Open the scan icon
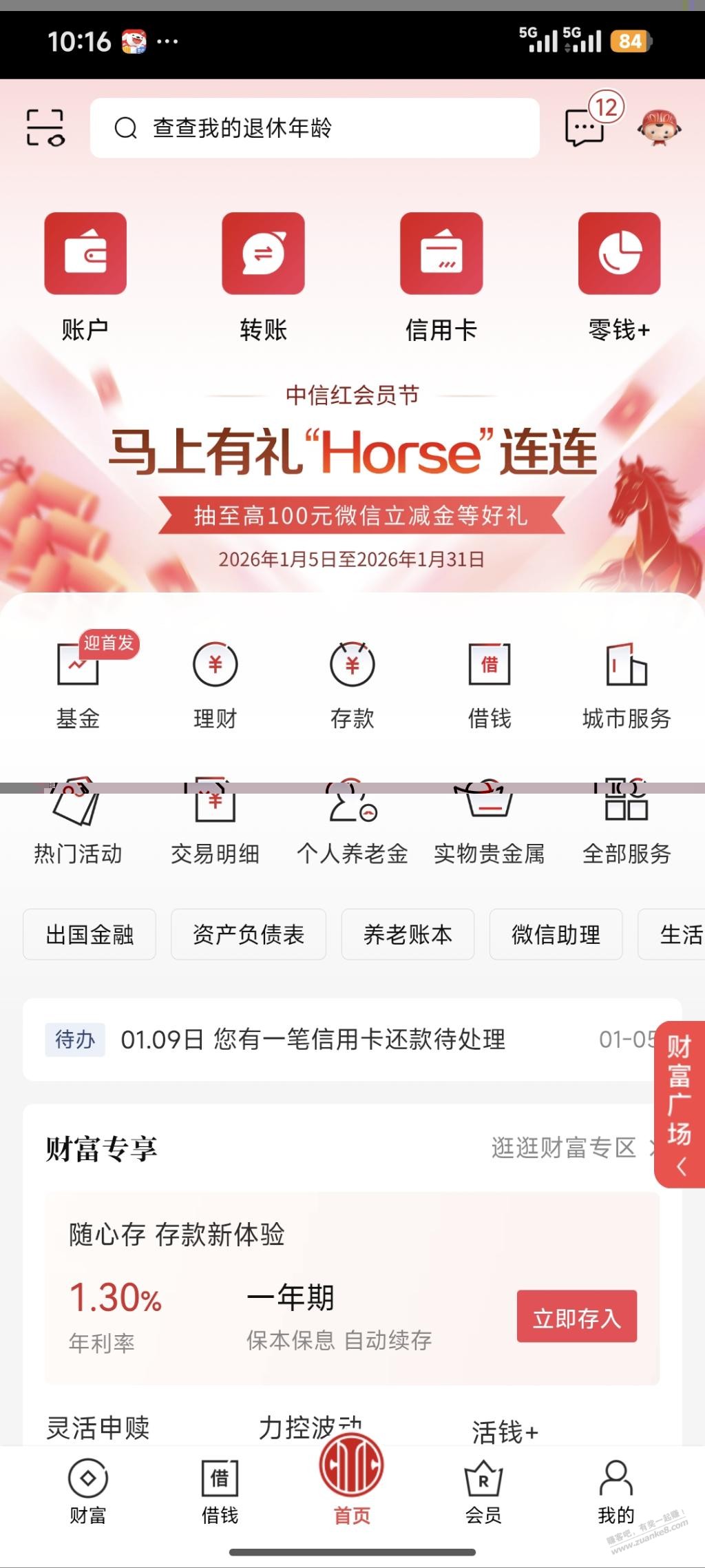 point(45,127)
